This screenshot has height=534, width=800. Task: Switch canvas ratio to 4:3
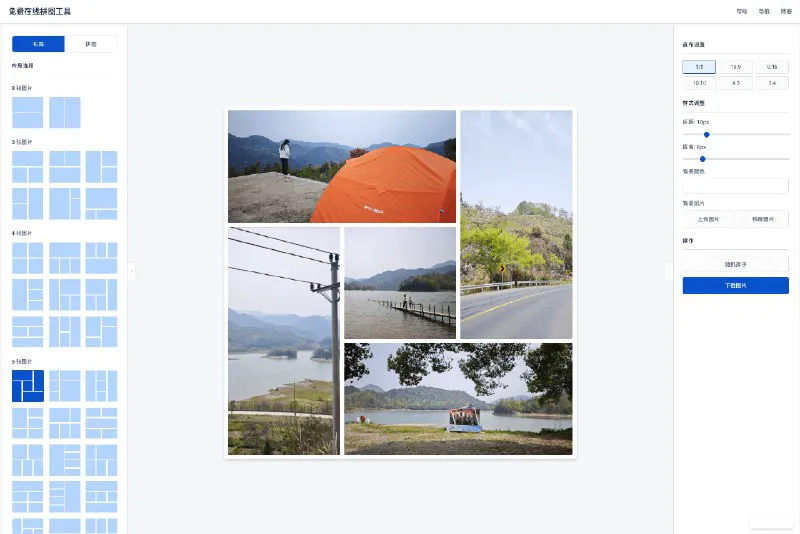pyautogui.click(x=735, y=83)
